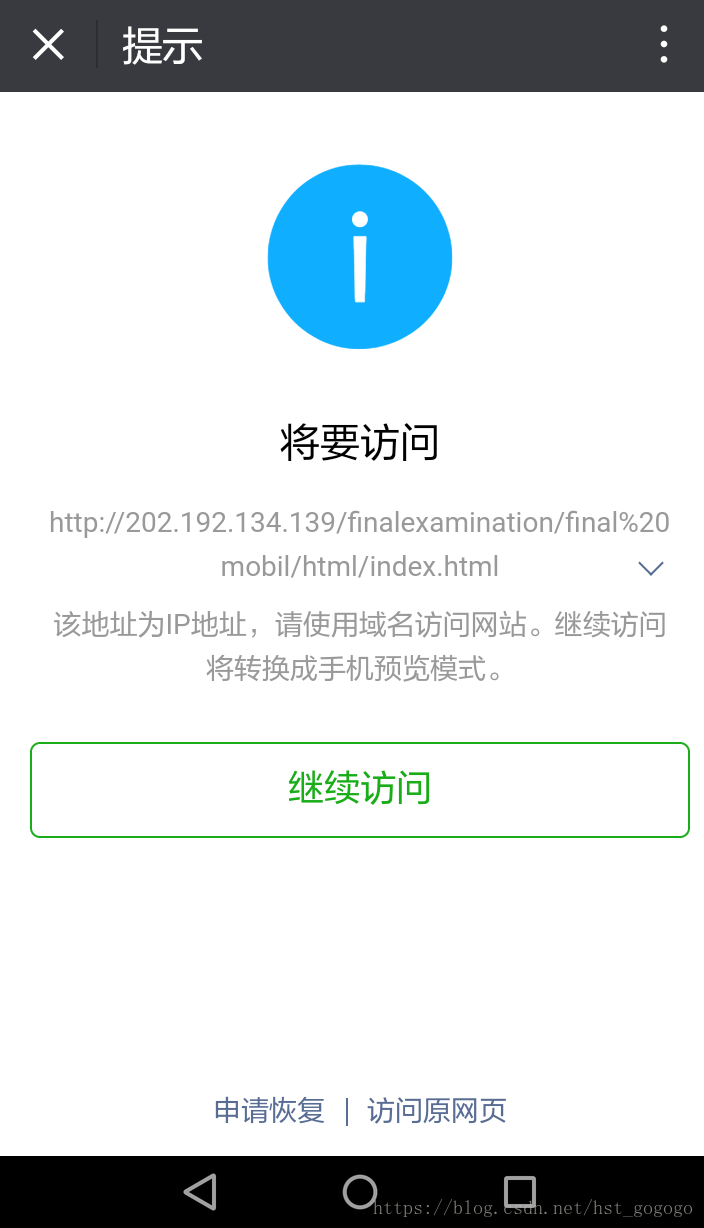Go back using the system back button

coord(200,1191)
